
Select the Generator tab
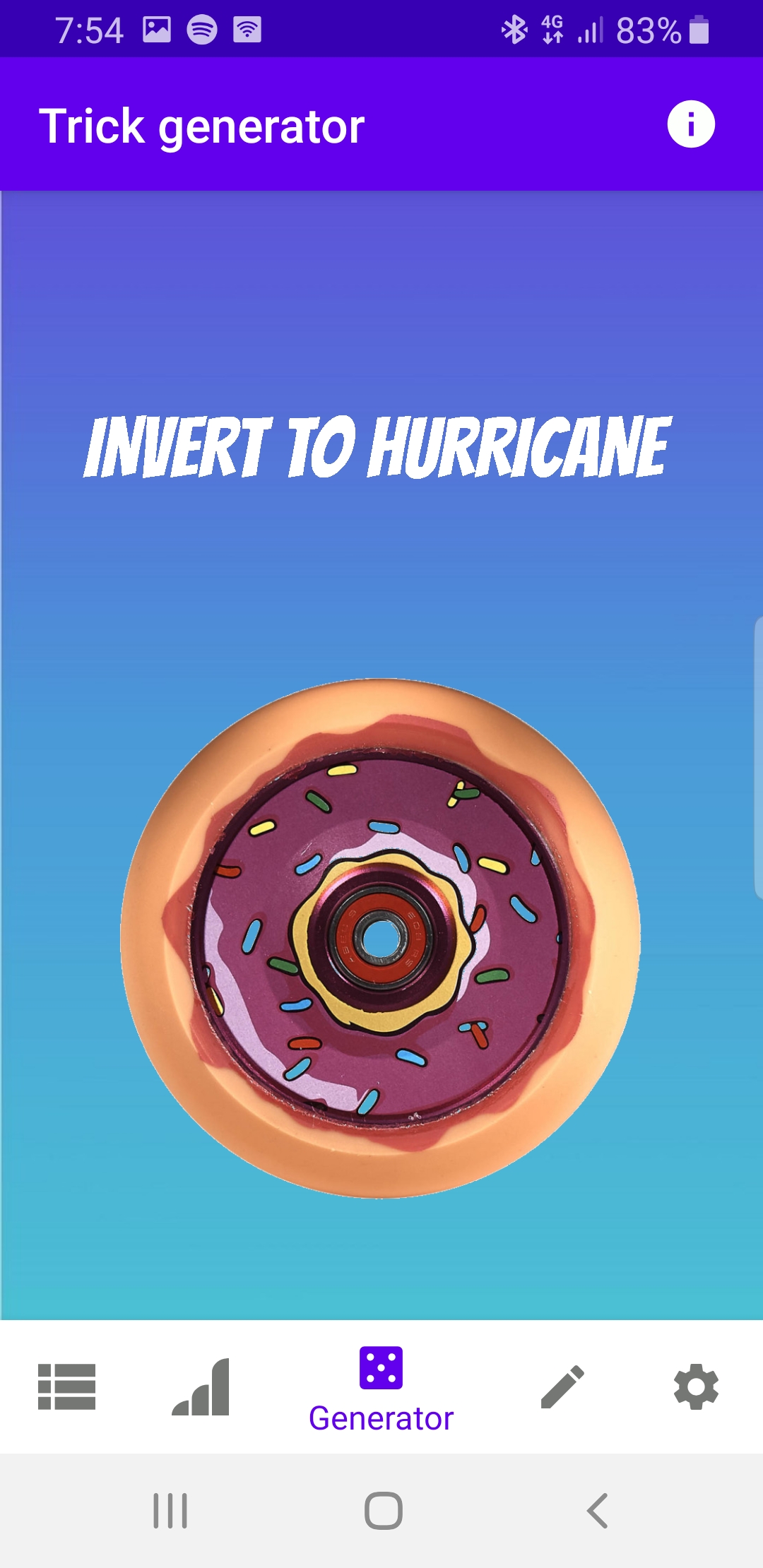[381, 1388]
